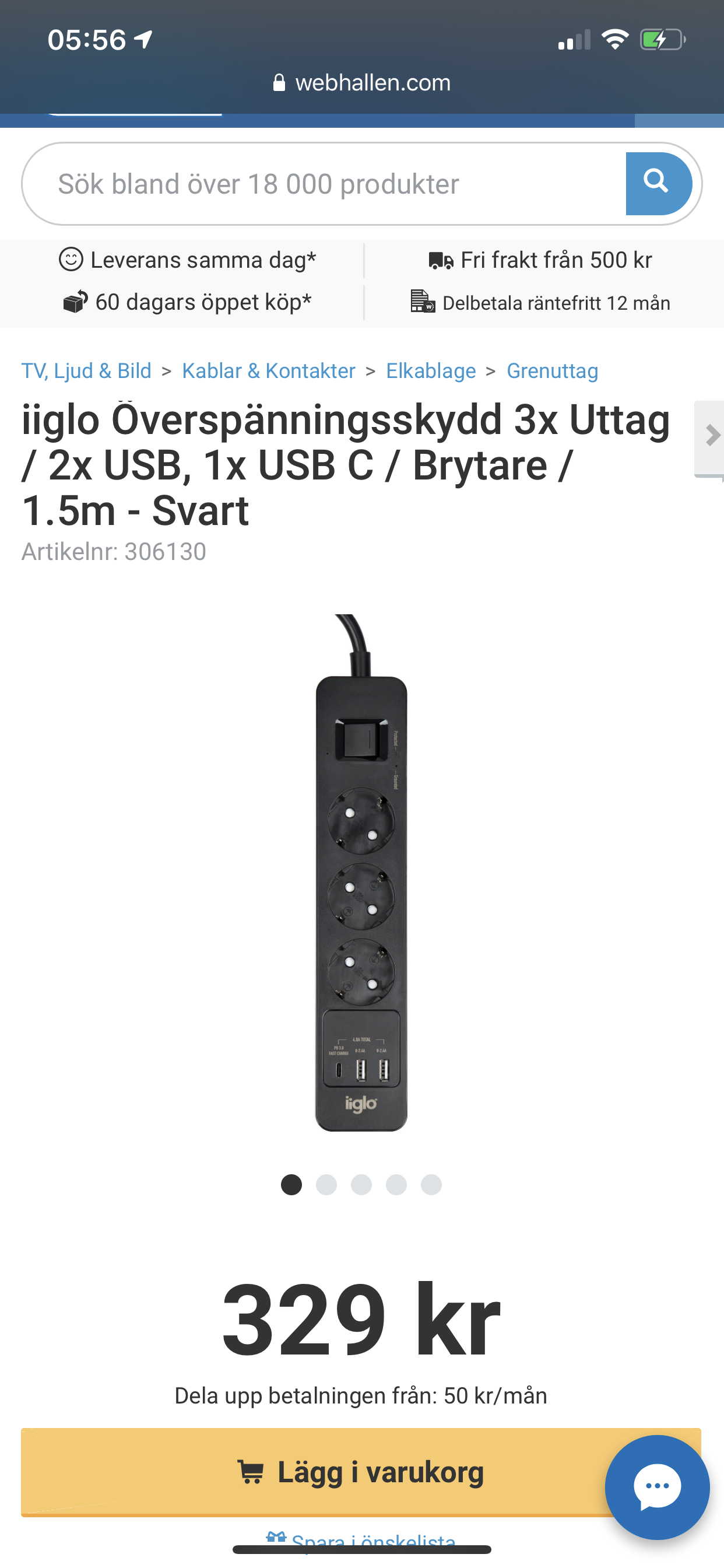View the power strip product image
The height and width of the screenshot is (1568, 724).
point(361,873)
